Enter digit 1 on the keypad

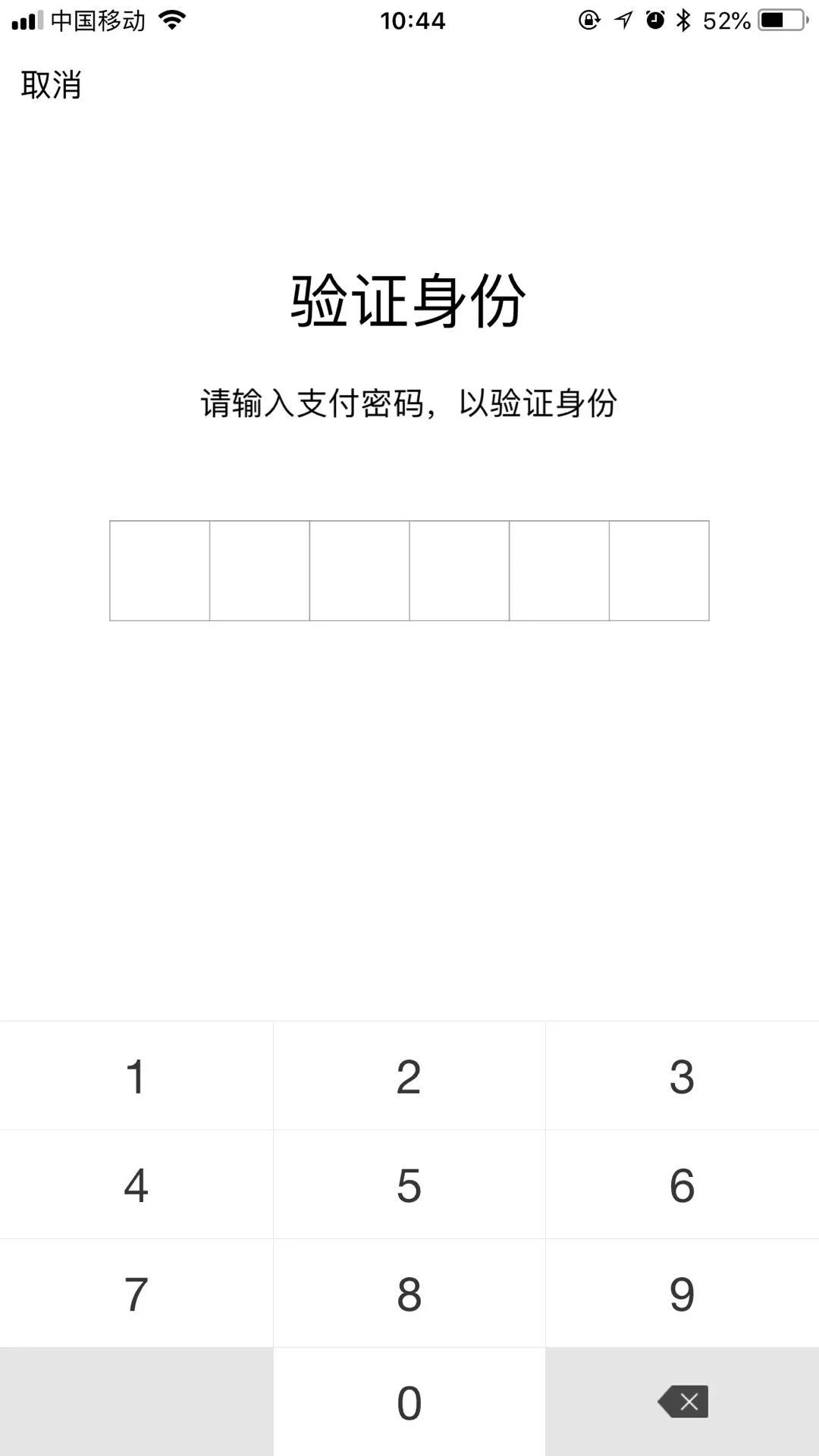coord(136,1075)
